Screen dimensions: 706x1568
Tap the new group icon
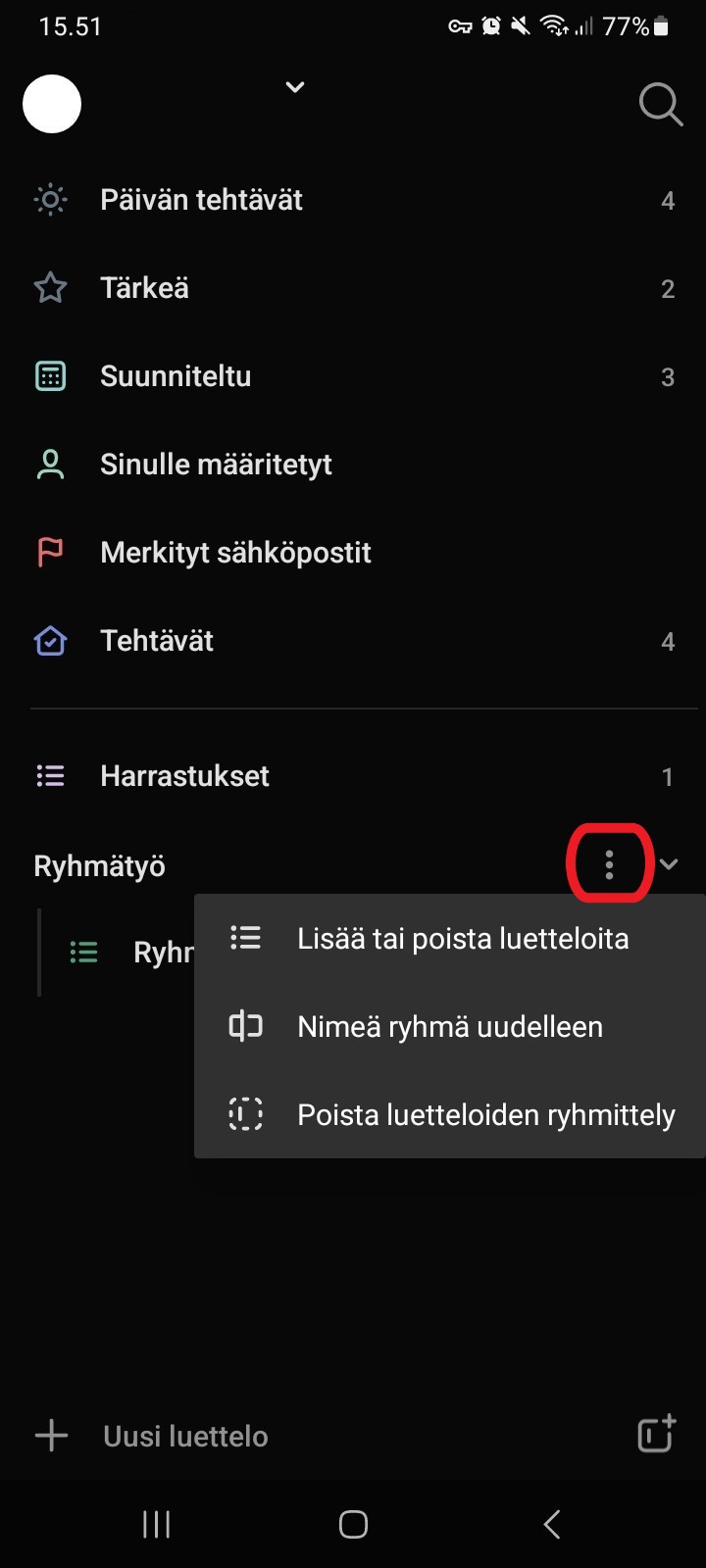click(x=656, y=1434)
